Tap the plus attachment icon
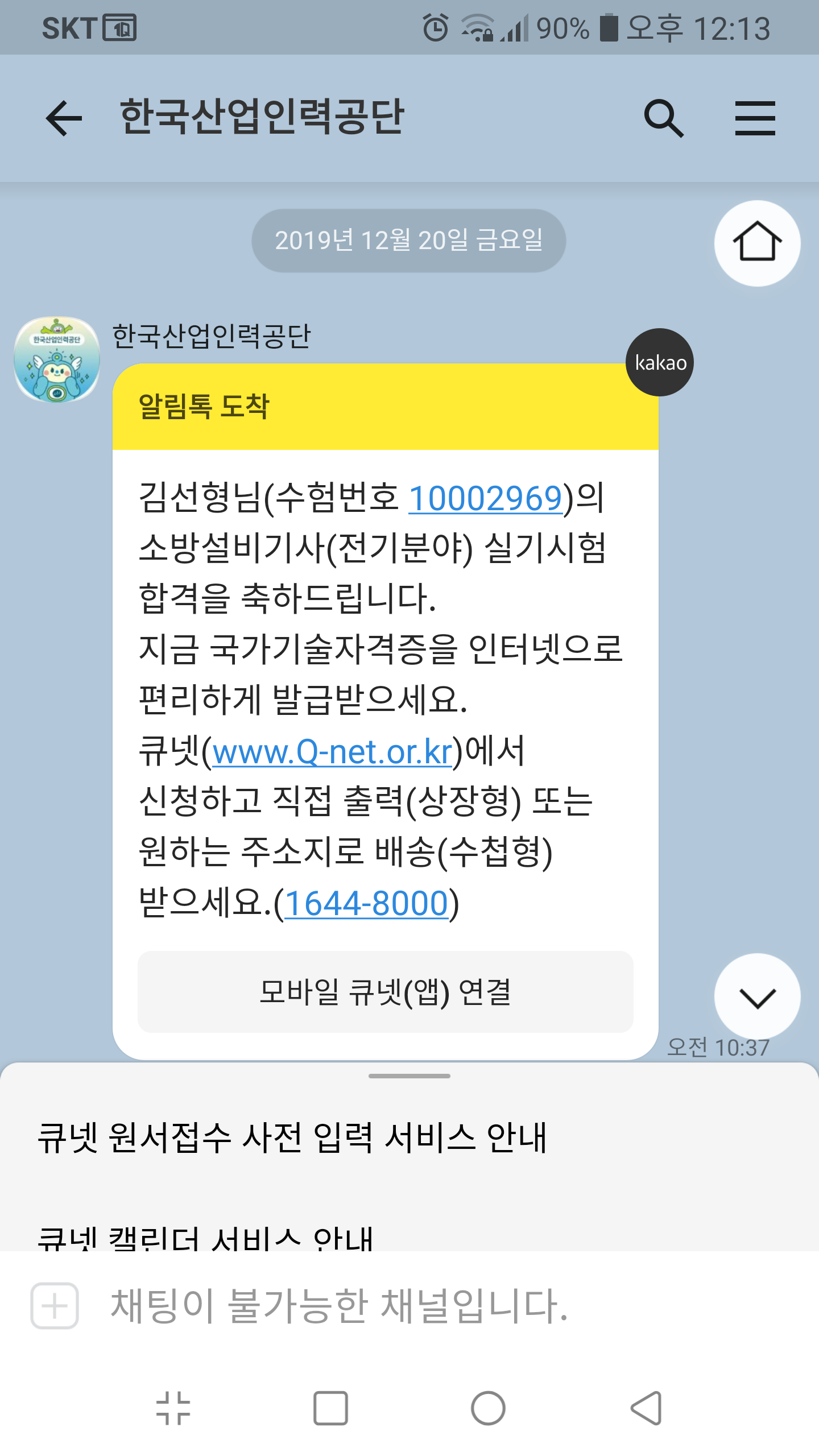 click(x=55, y=1305)
